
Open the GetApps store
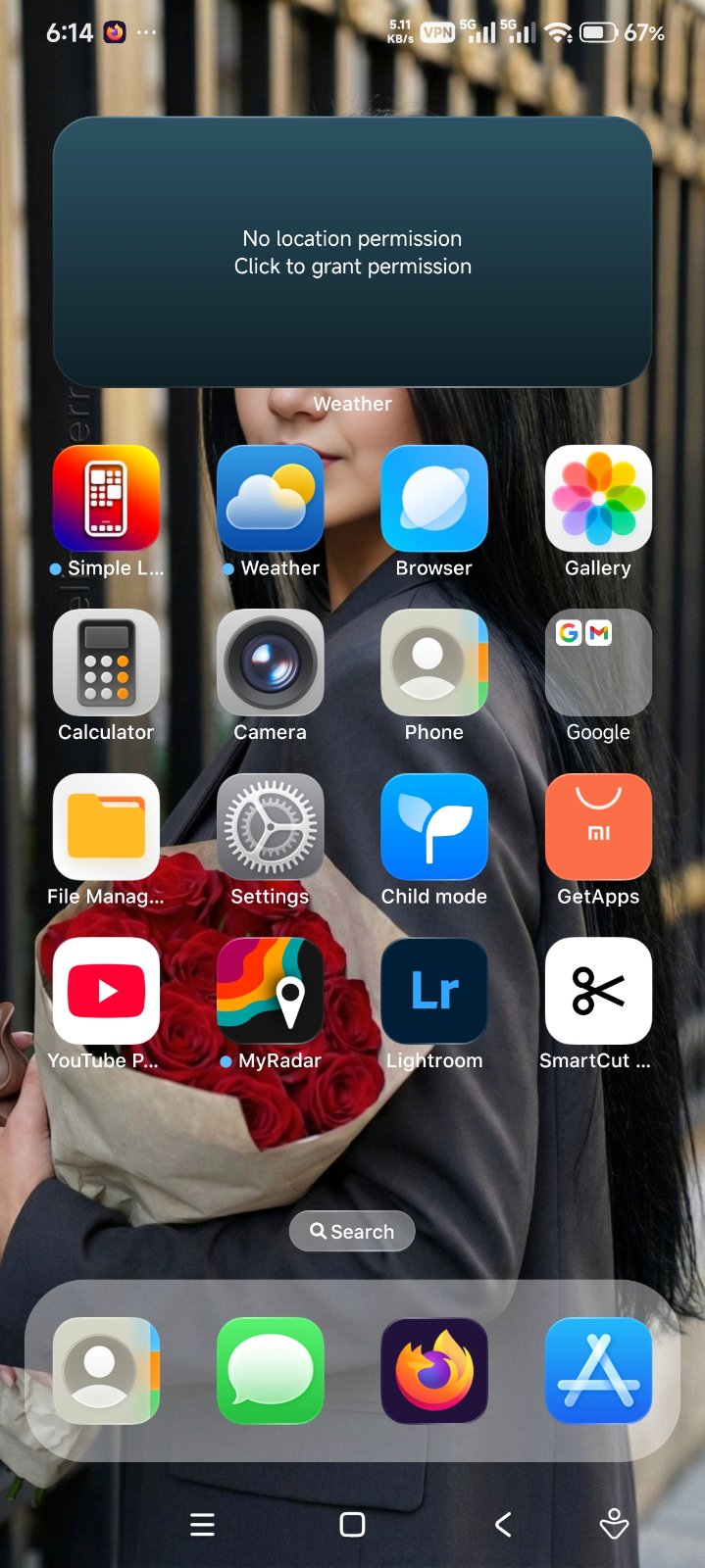[598, 826]
